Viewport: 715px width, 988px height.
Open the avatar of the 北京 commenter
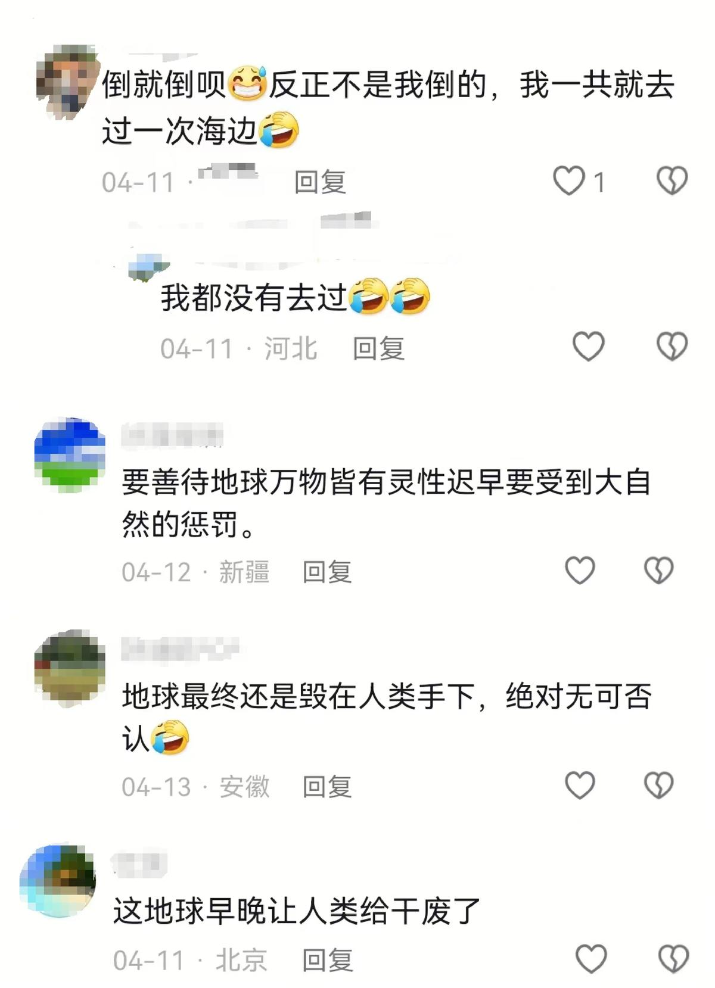pos(58,881)
